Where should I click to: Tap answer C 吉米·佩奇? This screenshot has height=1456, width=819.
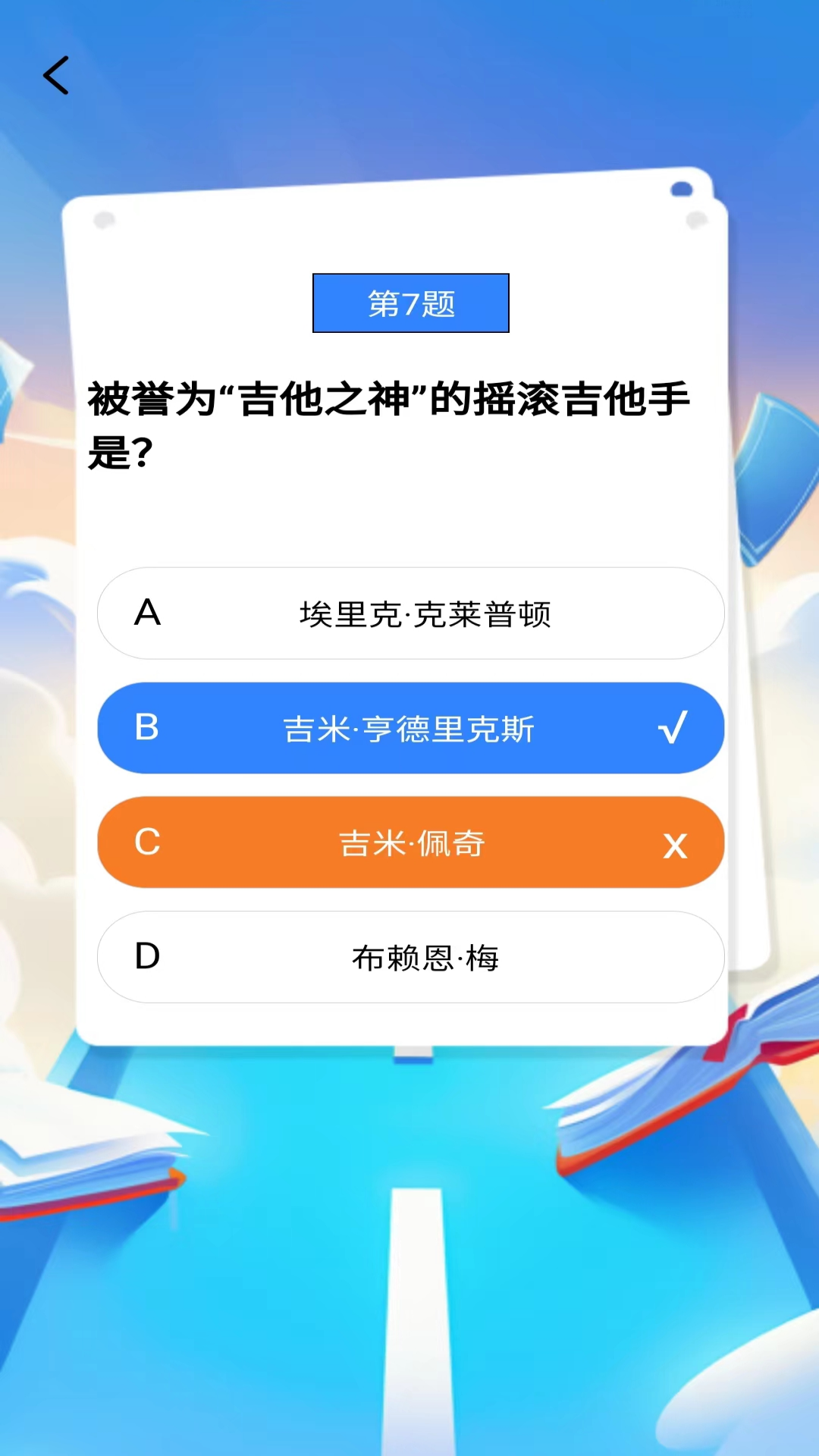click(x=410, y=843)
